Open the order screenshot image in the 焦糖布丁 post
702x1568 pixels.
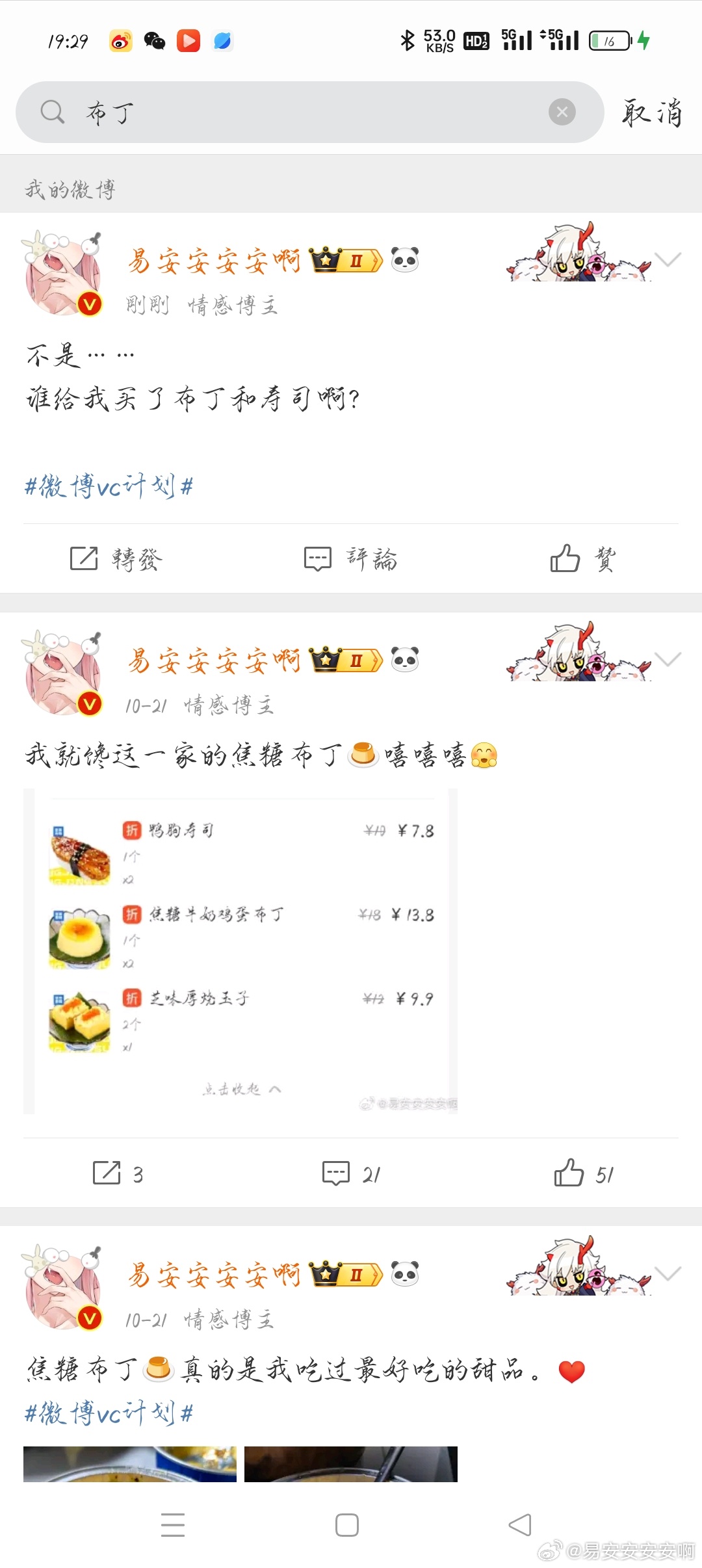[x=240, y=950]
